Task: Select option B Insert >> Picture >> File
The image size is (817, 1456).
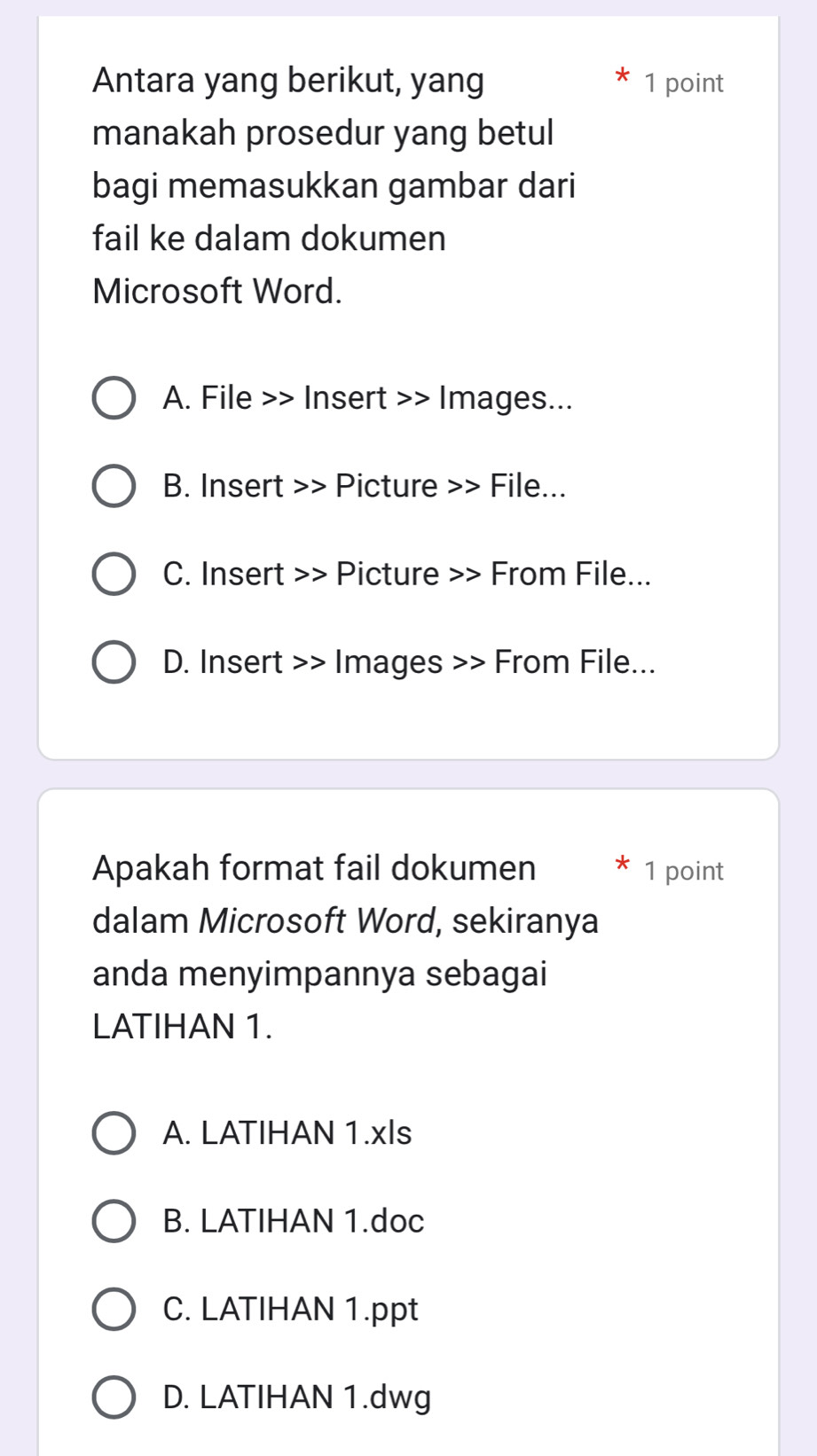Action: [113, 487]
